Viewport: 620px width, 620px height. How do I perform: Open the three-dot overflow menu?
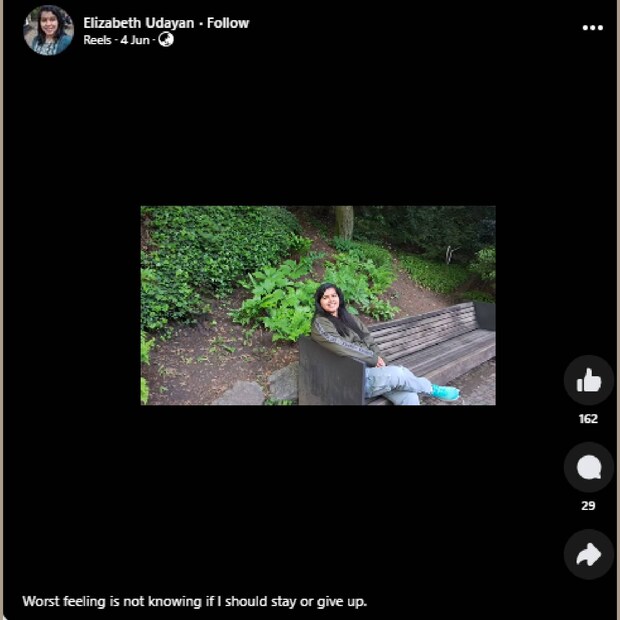(592, 28)
